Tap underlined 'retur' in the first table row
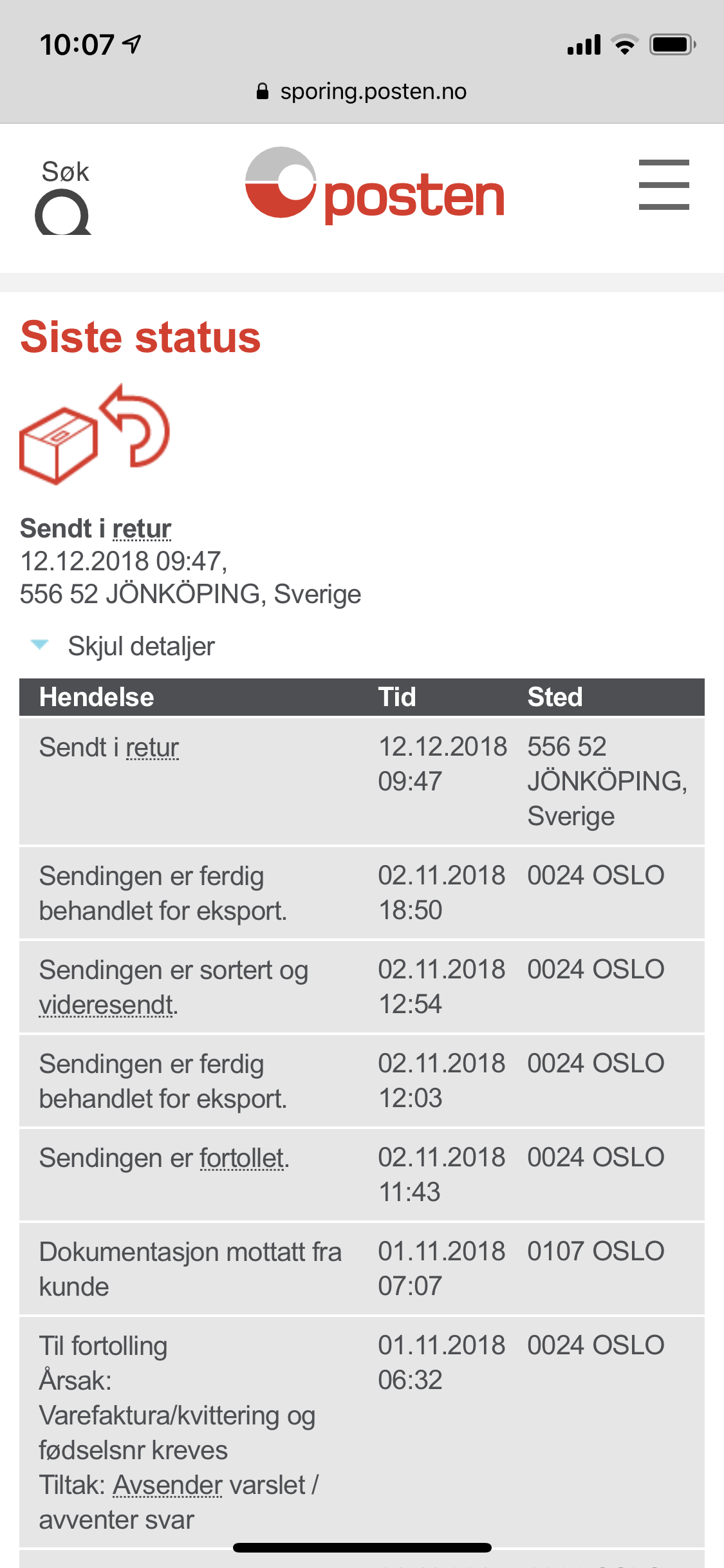Screen dimensions: 724x1568 click(x=153, y=748)
